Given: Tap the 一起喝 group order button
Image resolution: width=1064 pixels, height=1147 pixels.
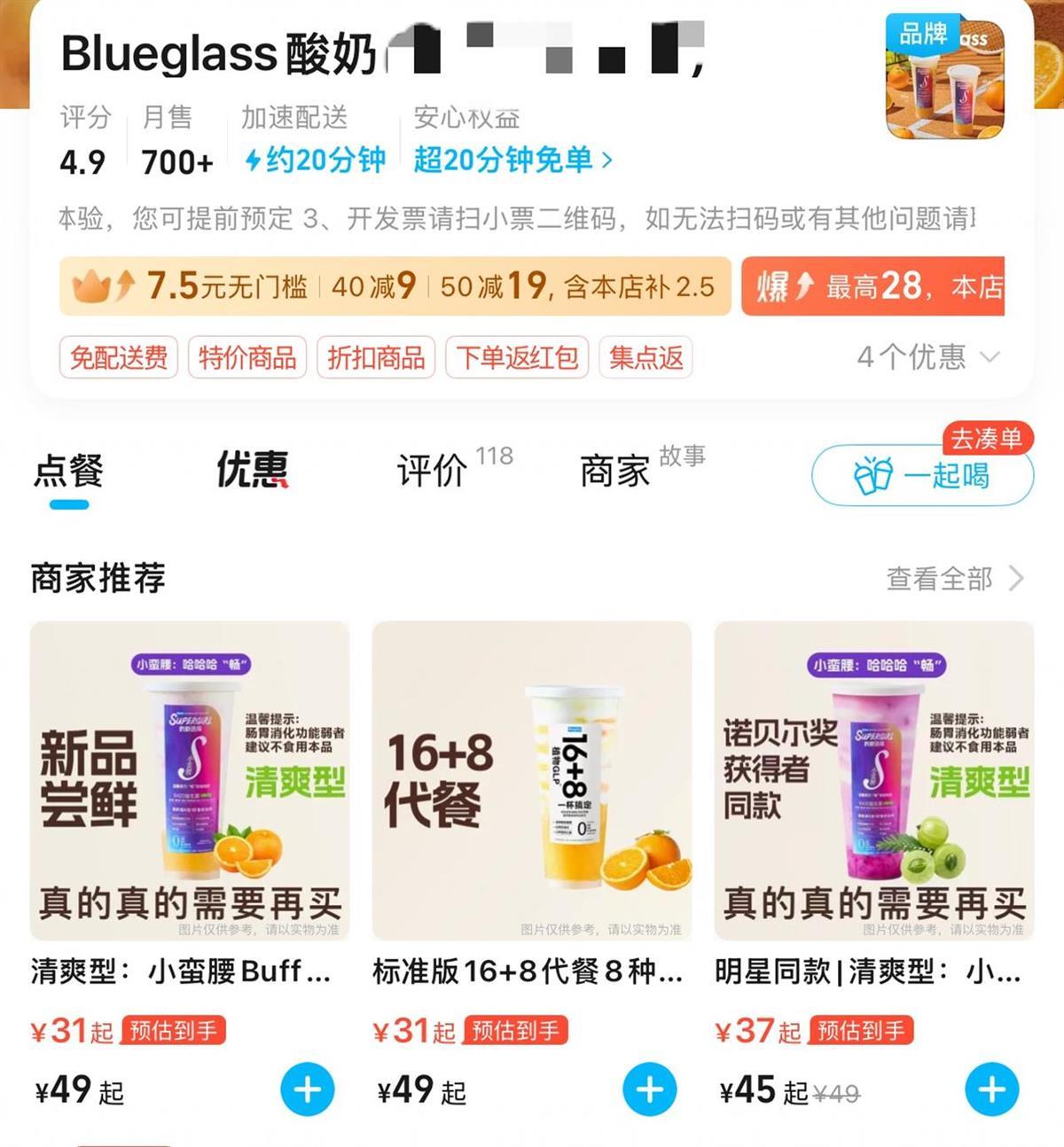Looking at the screenshot, I should point(922,475).
